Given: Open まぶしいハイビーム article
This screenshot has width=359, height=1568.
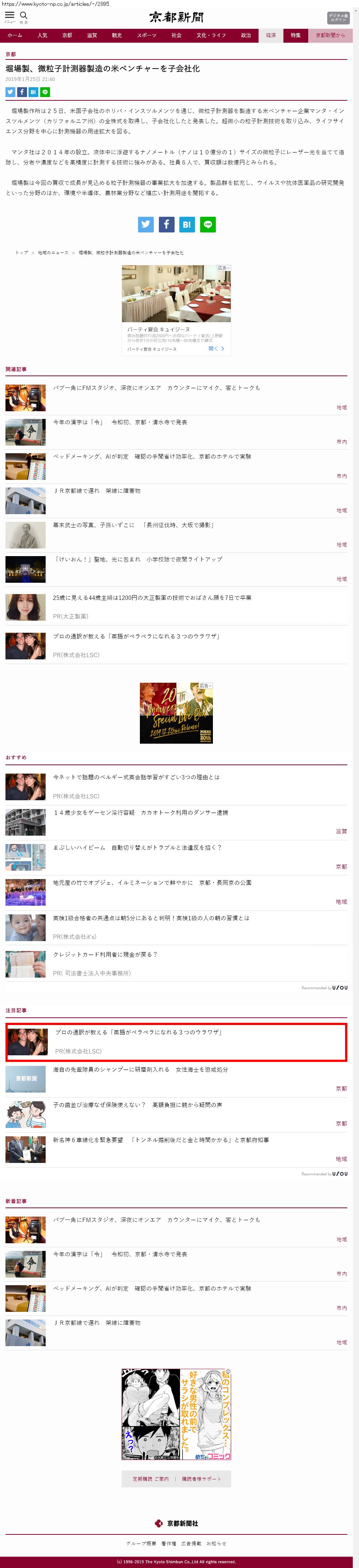Looking at the screenshot, I should (137, 847).
